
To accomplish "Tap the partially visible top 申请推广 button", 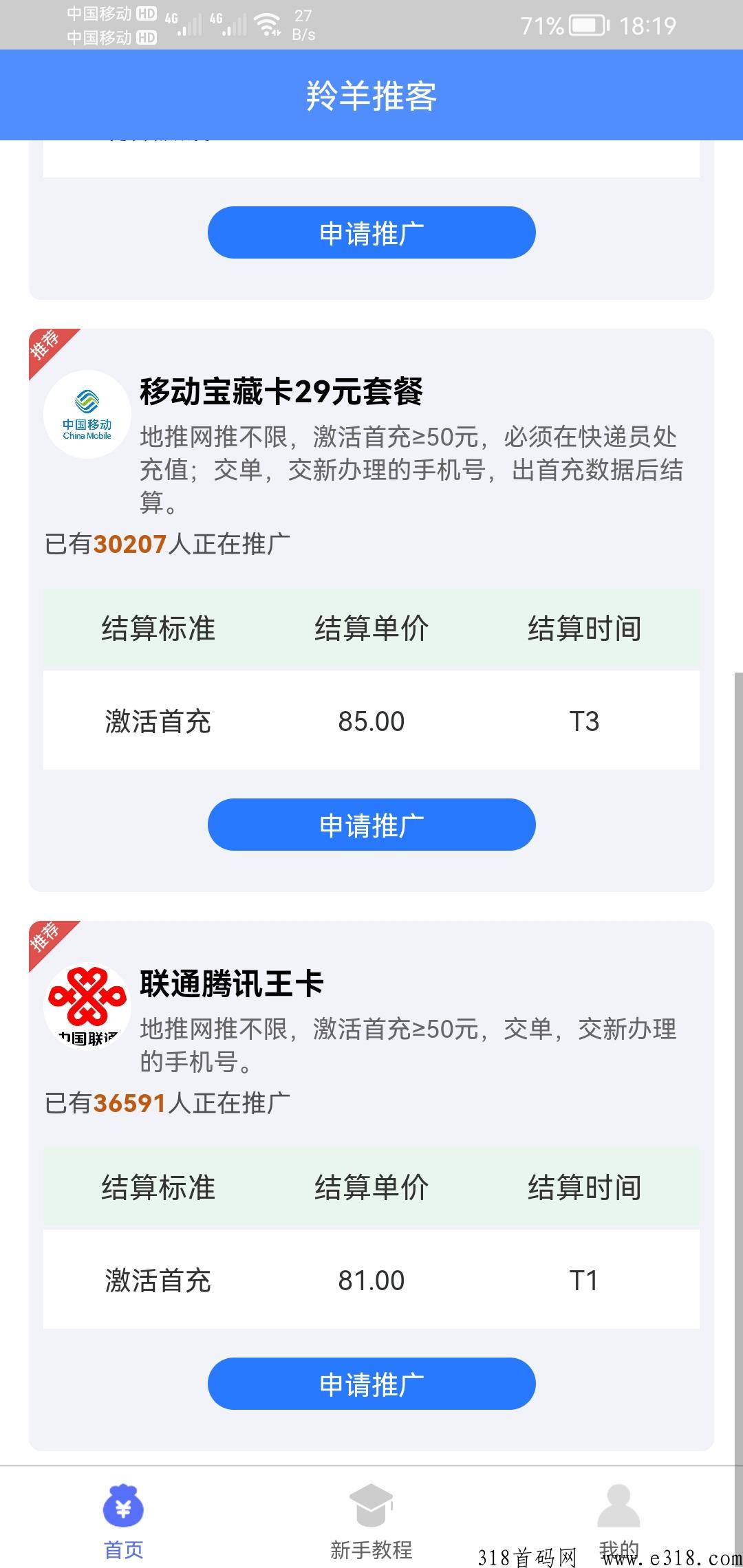I will click(371, 232).
